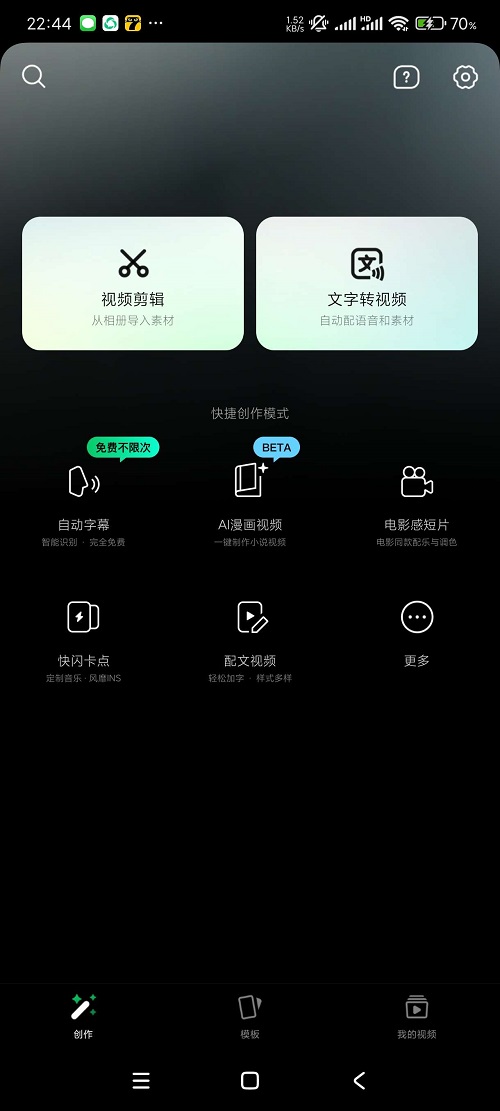This screenshot has height=1111, width=500.
Task: Tap the system home button
Action: [x=250, y=1080]
